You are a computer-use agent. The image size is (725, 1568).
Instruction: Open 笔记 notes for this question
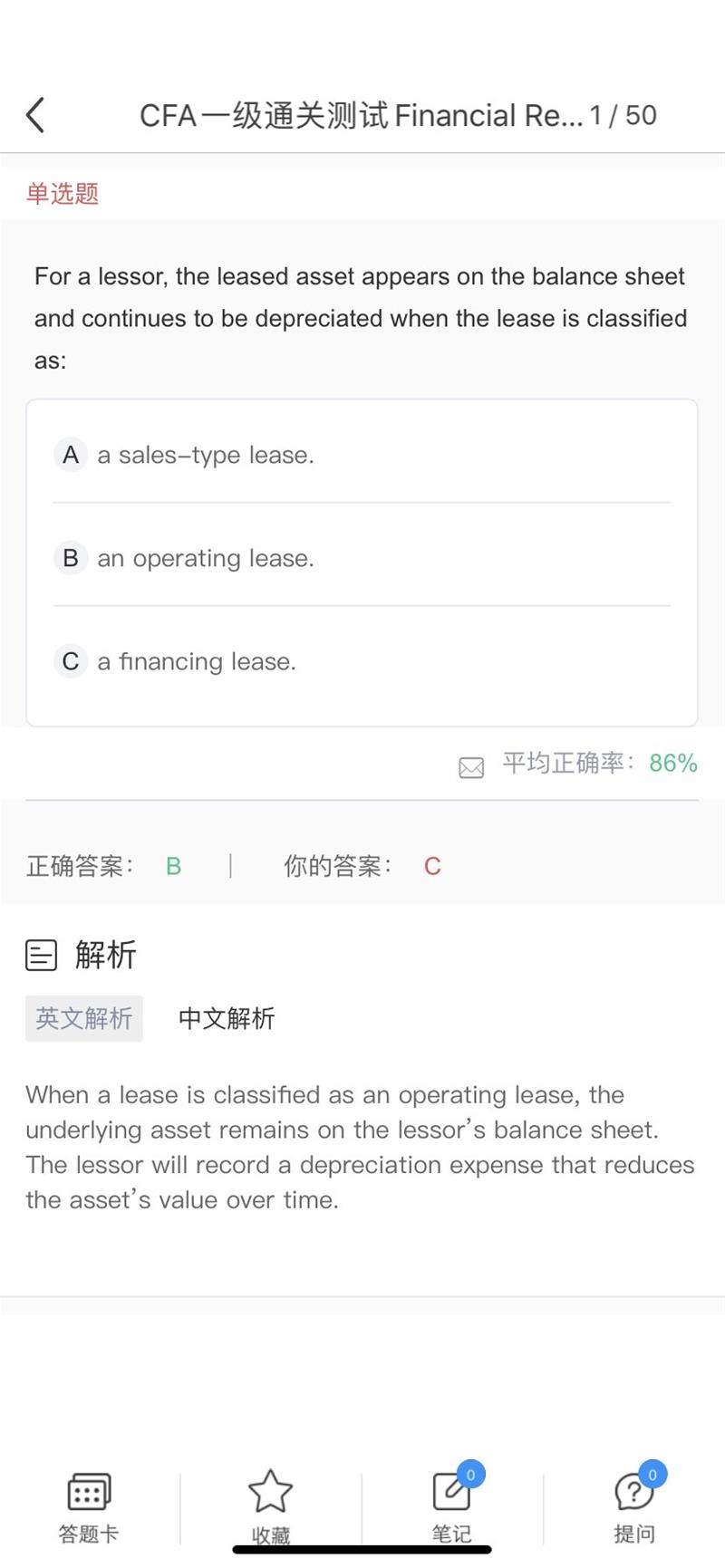(451, 1507)
